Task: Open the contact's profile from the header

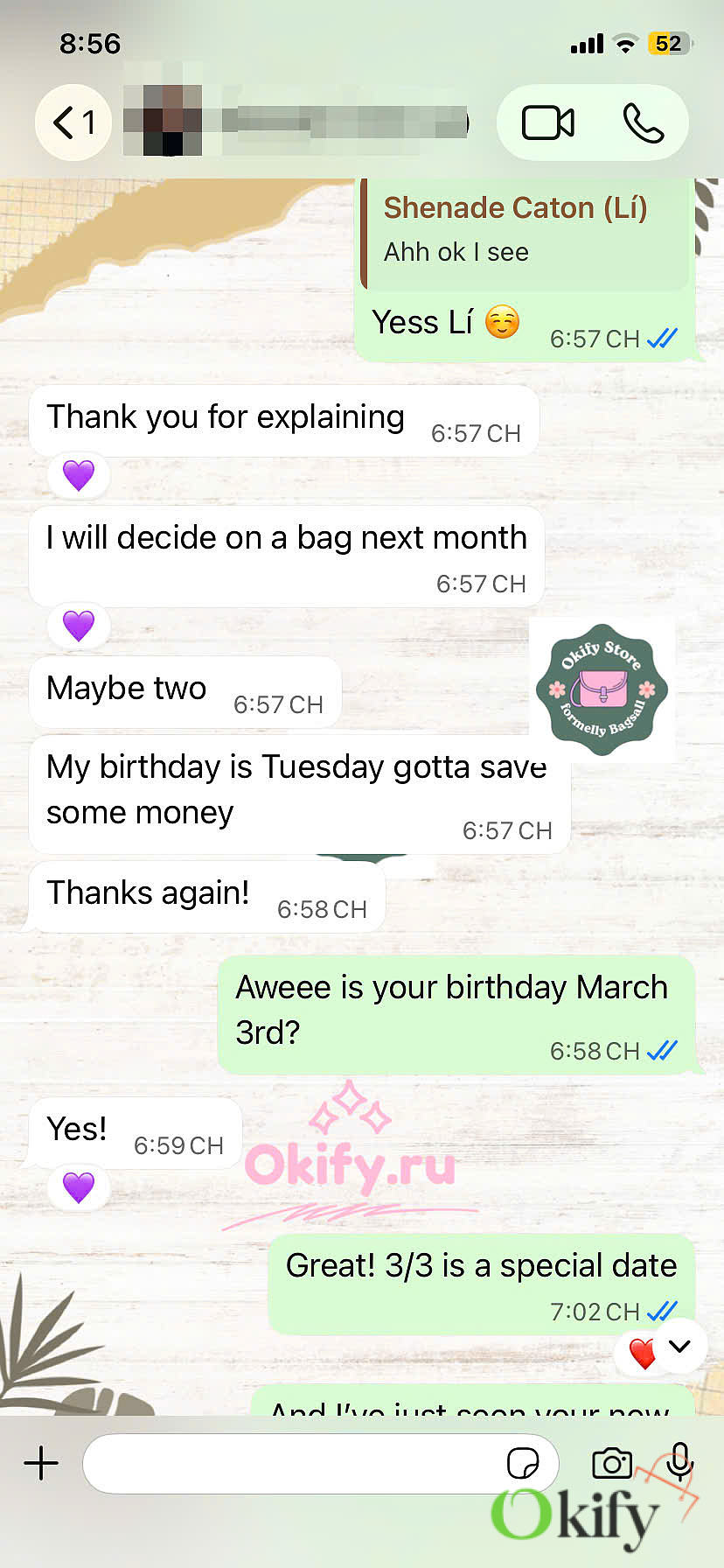Action: click(x=297, y=122)
